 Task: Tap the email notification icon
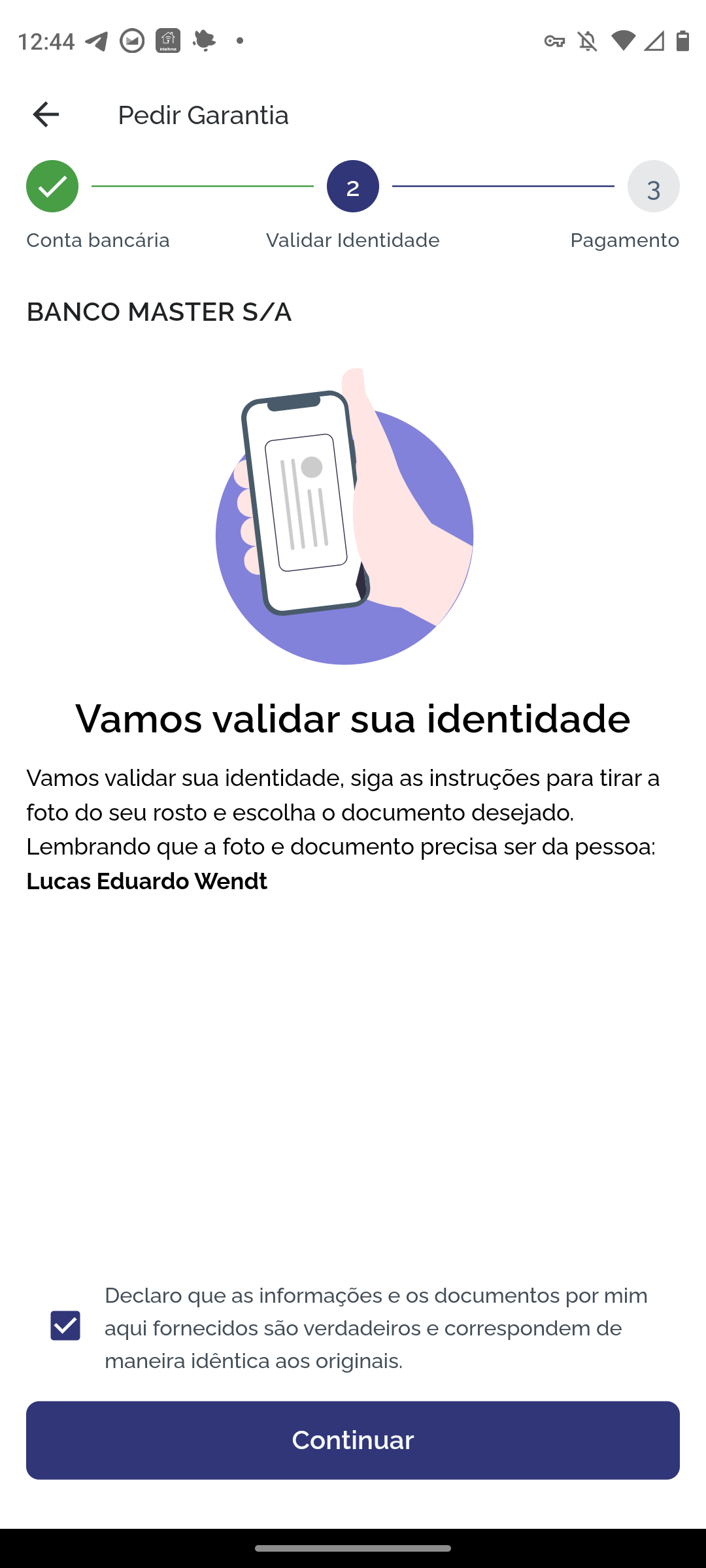click(132, 41)
